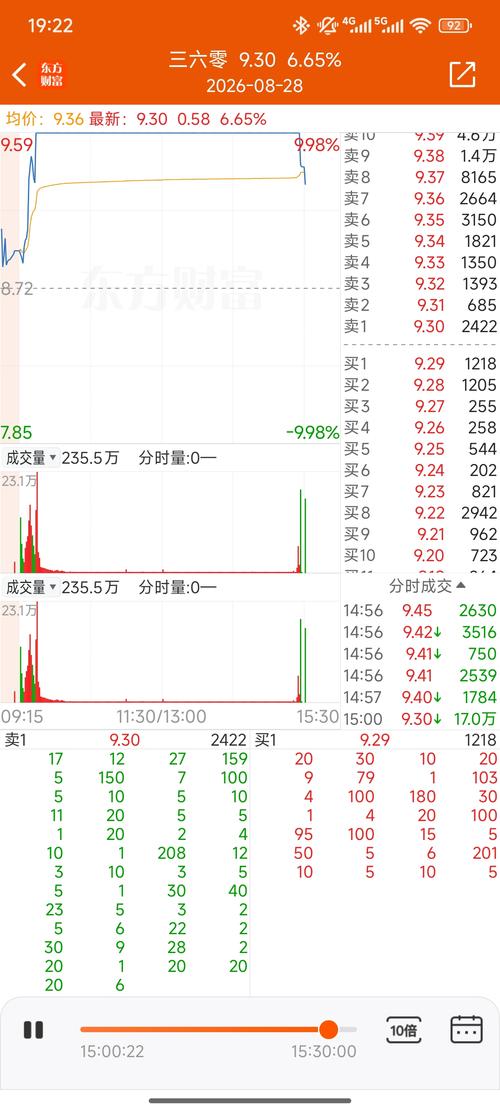Go back using the top-left arrow
This screenshot has height=1111, width=500.
point(19,74)
